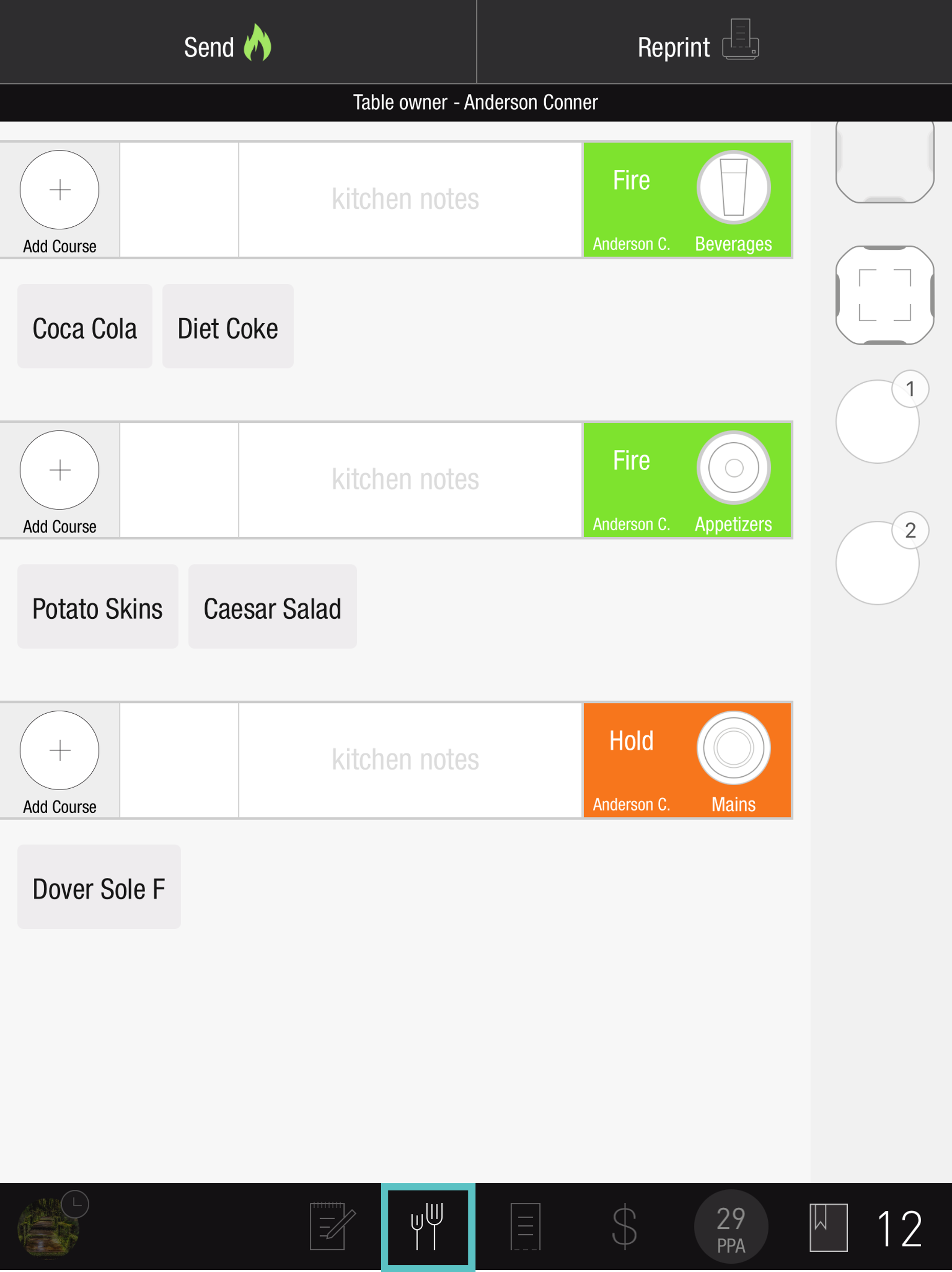Screen dimensions: 952x1272
Task: Fire the Beverages course
Action: tap(630, 182)
